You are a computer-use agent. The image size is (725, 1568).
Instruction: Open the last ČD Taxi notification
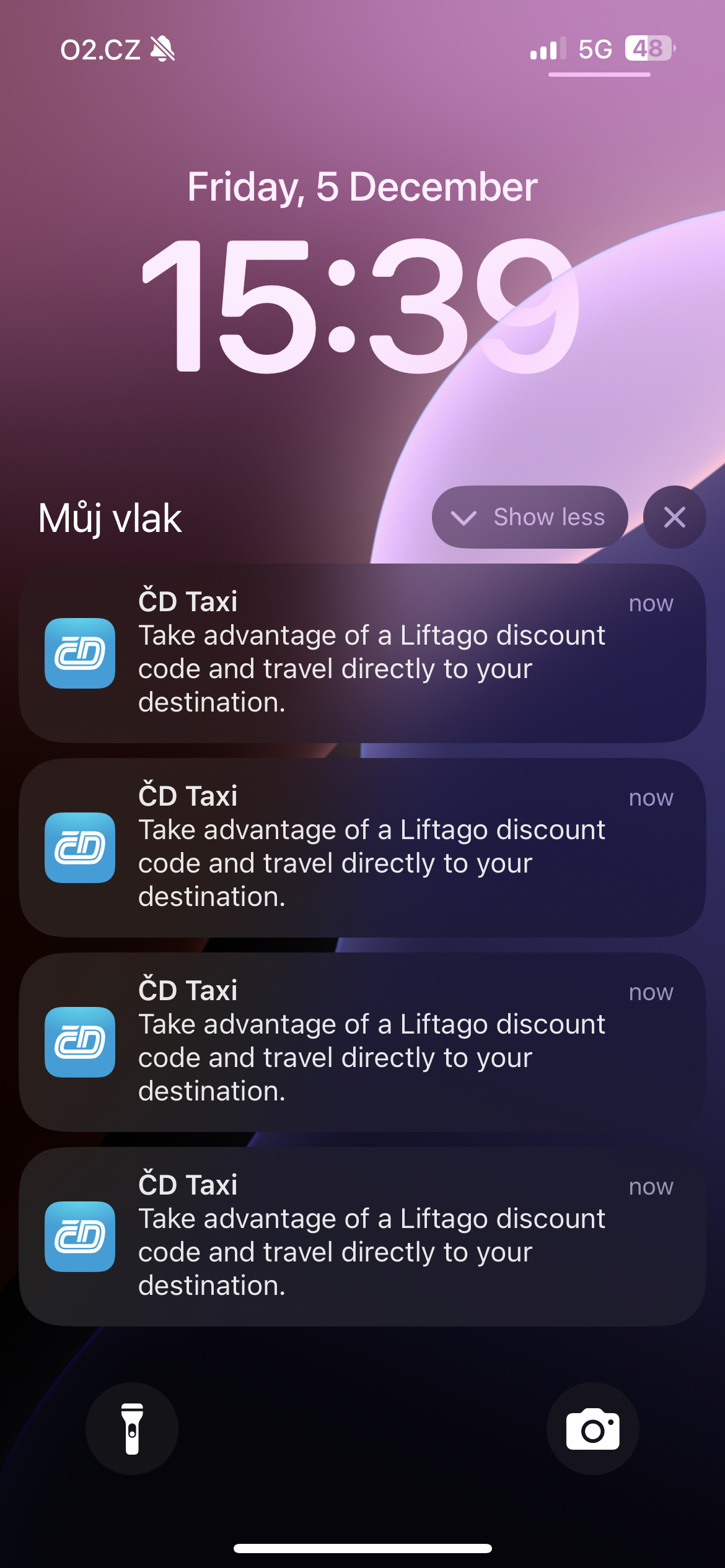[x=362, y=1236]
